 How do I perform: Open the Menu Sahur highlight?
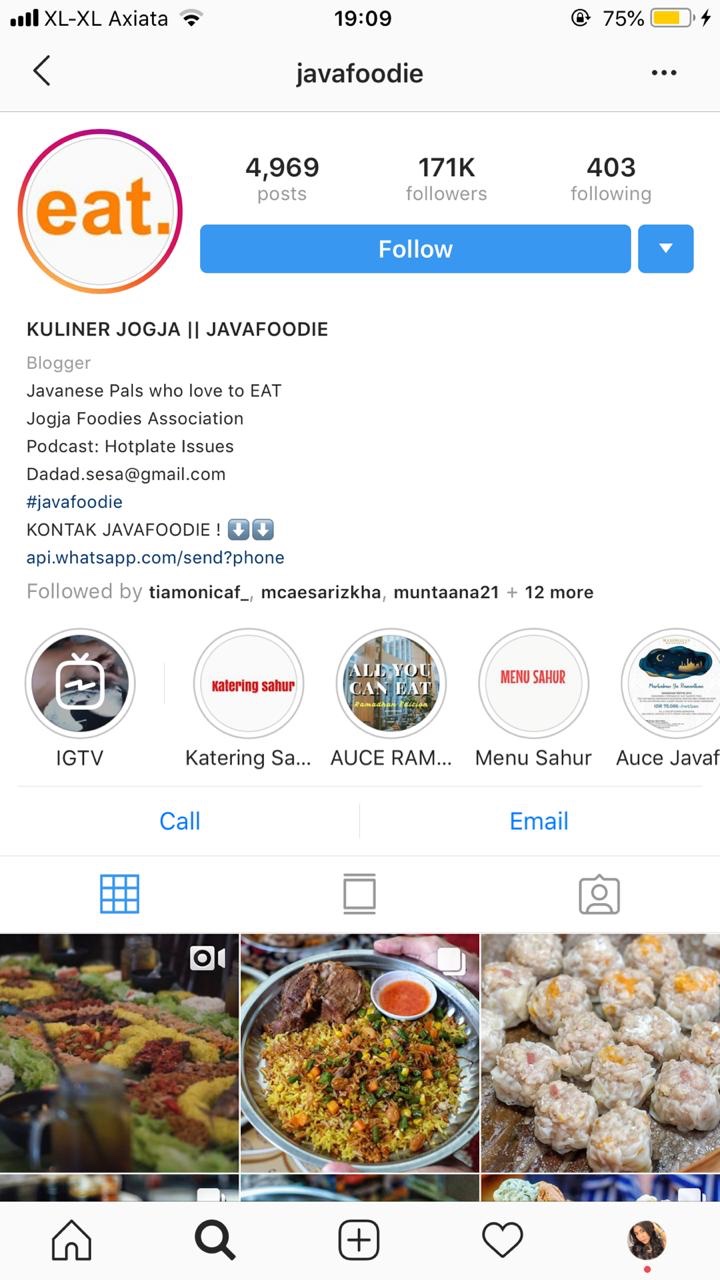point(533,684)
